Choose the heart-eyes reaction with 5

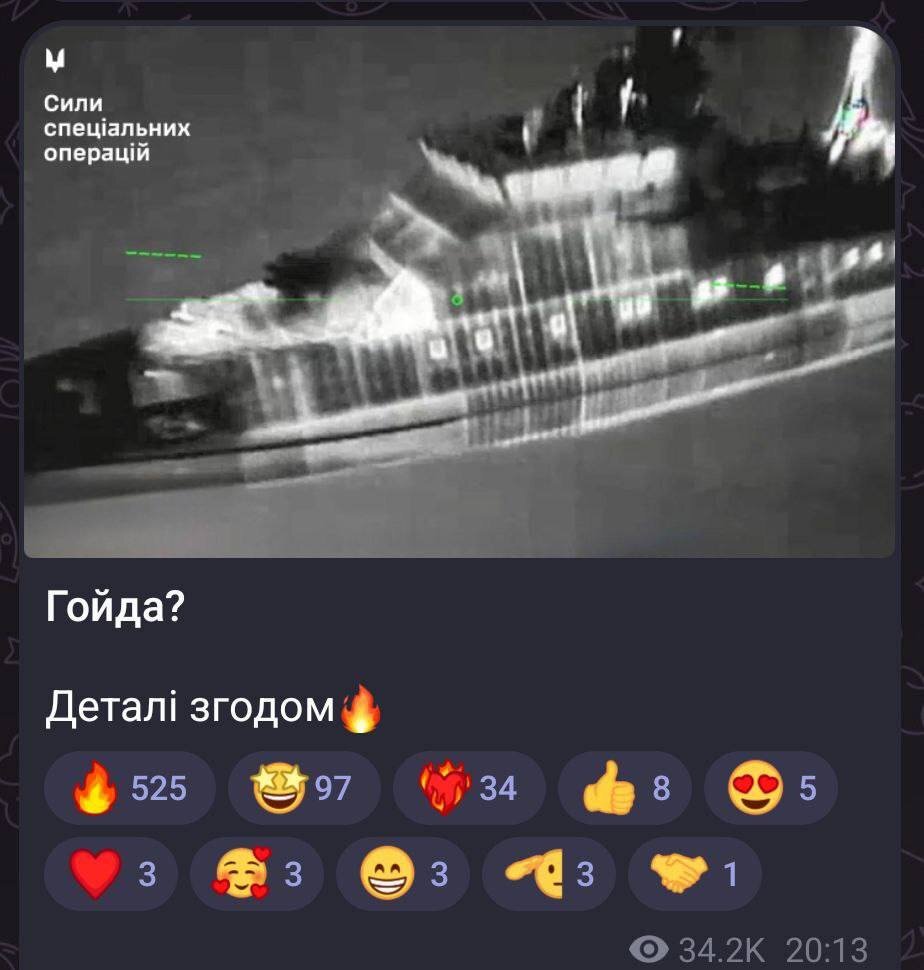click(x=770, y=789)
